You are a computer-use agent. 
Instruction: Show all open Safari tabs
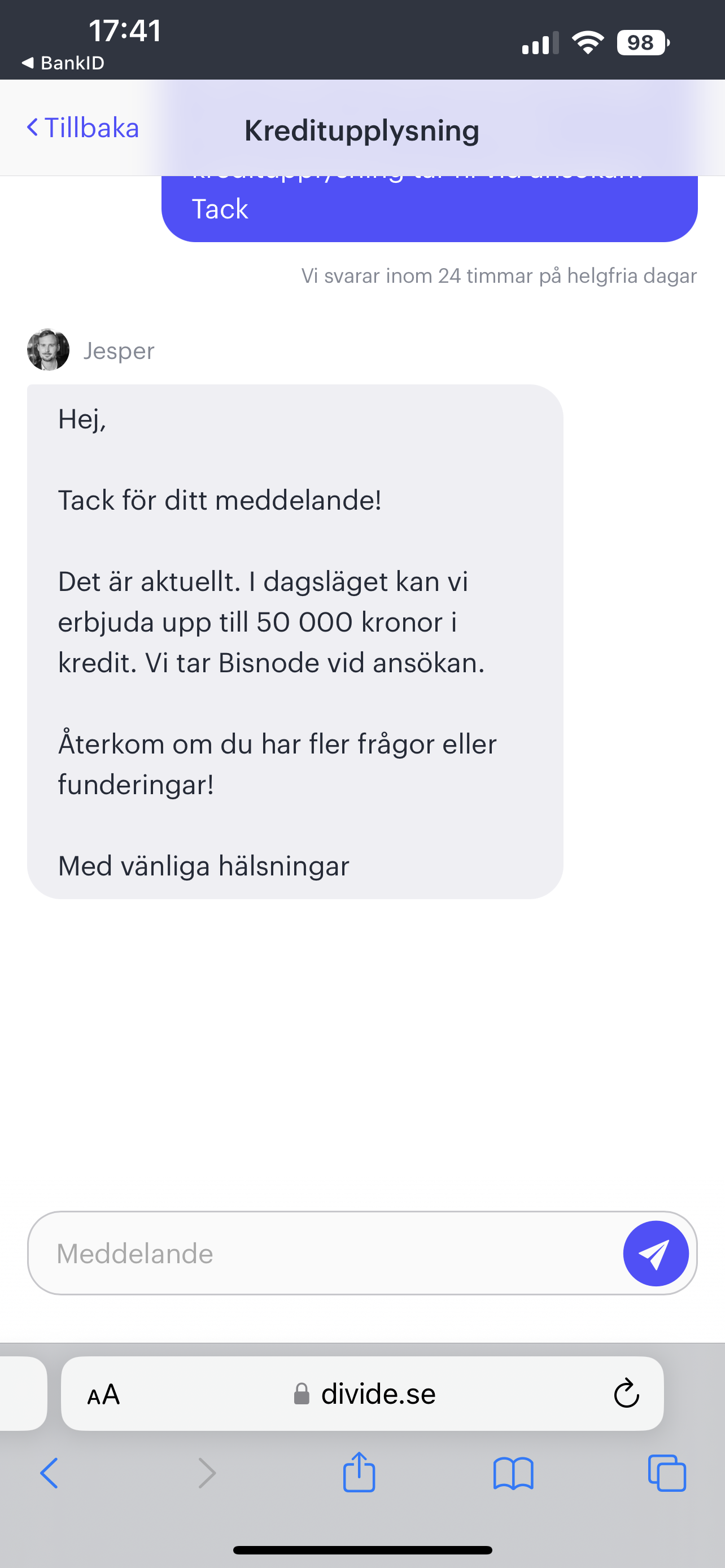(x=667, y=1474)
